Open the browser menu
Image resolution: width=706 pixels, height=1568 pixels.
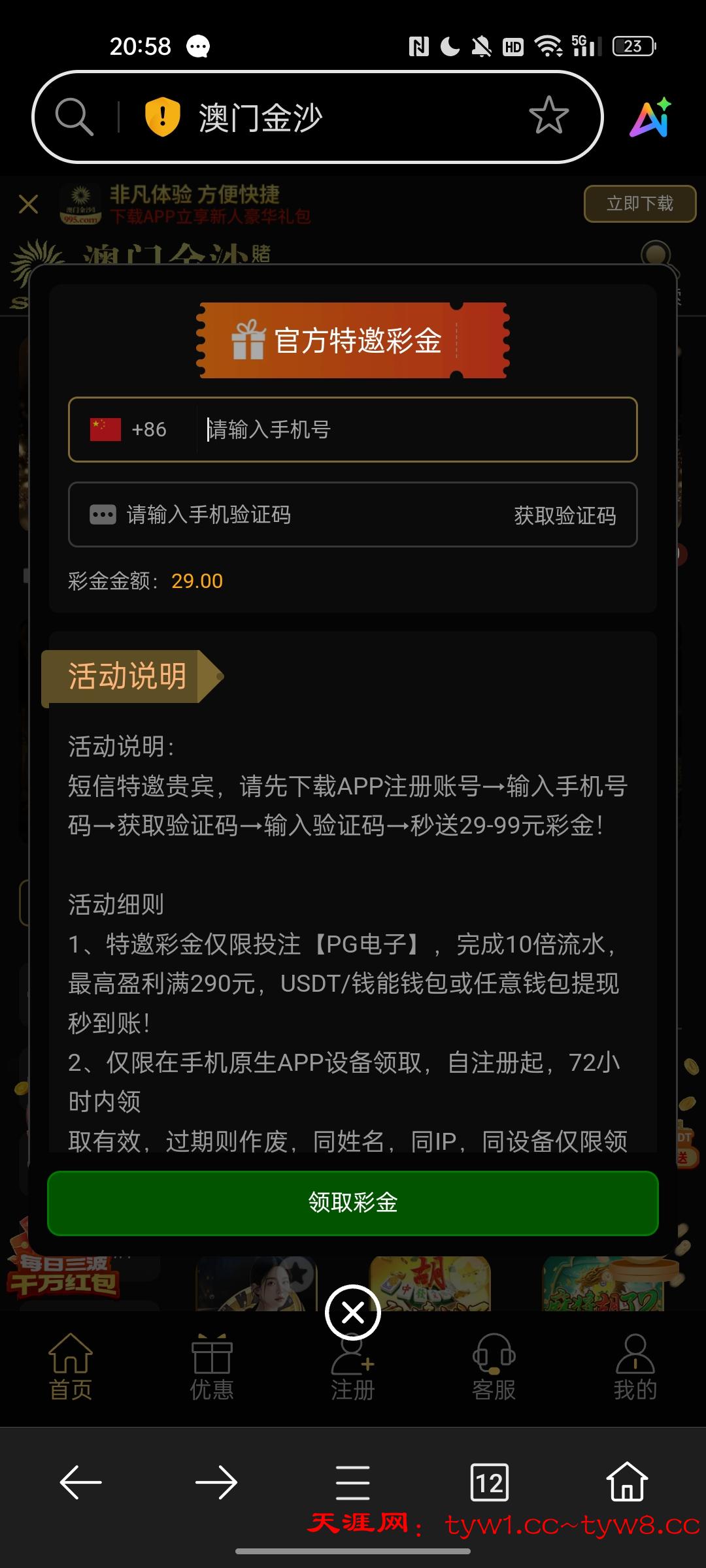tap(353, 1482)
